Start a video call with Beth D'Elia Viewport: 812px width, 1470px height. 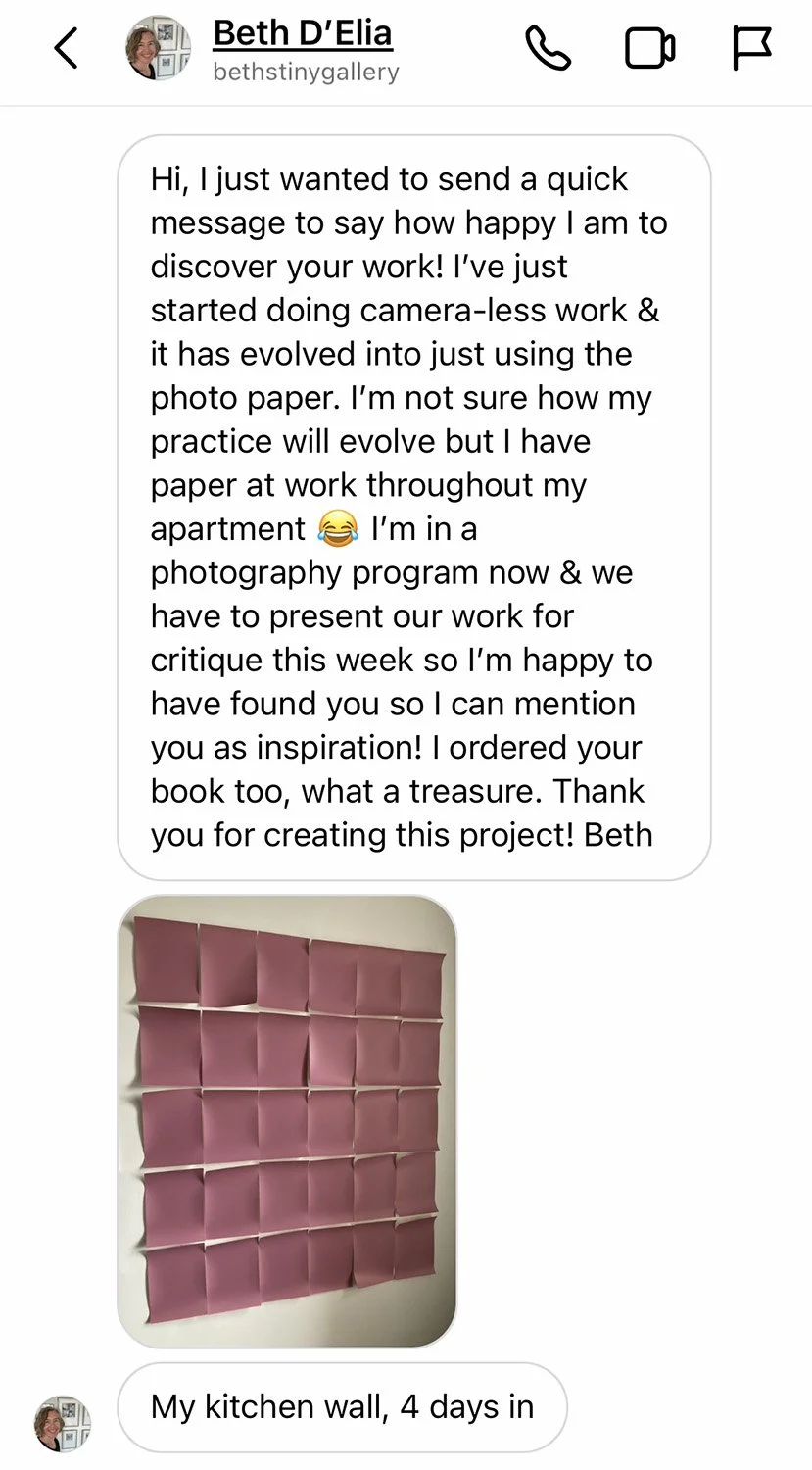650,48
